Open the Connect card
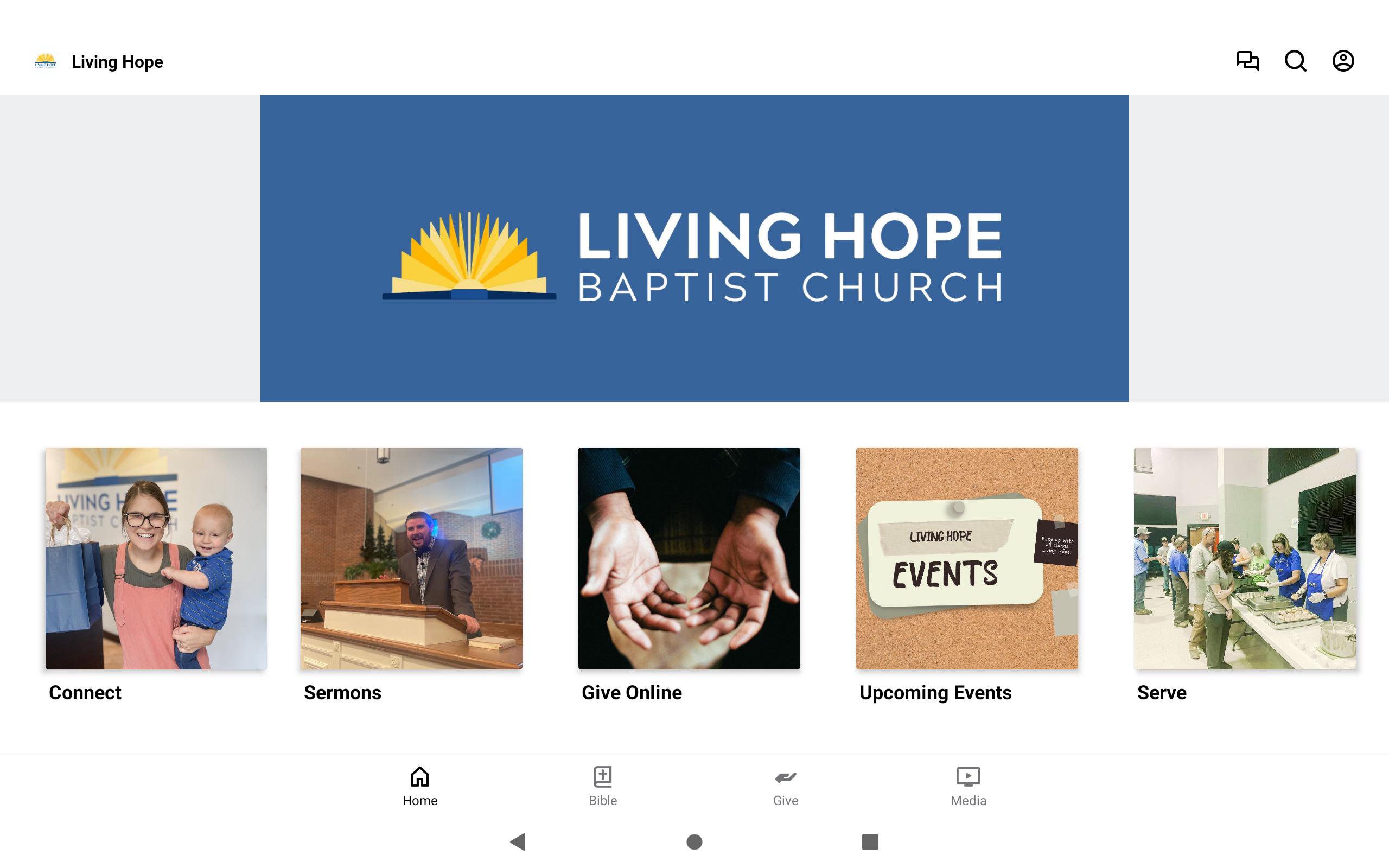1389x868 pixels. pos(156,558)
